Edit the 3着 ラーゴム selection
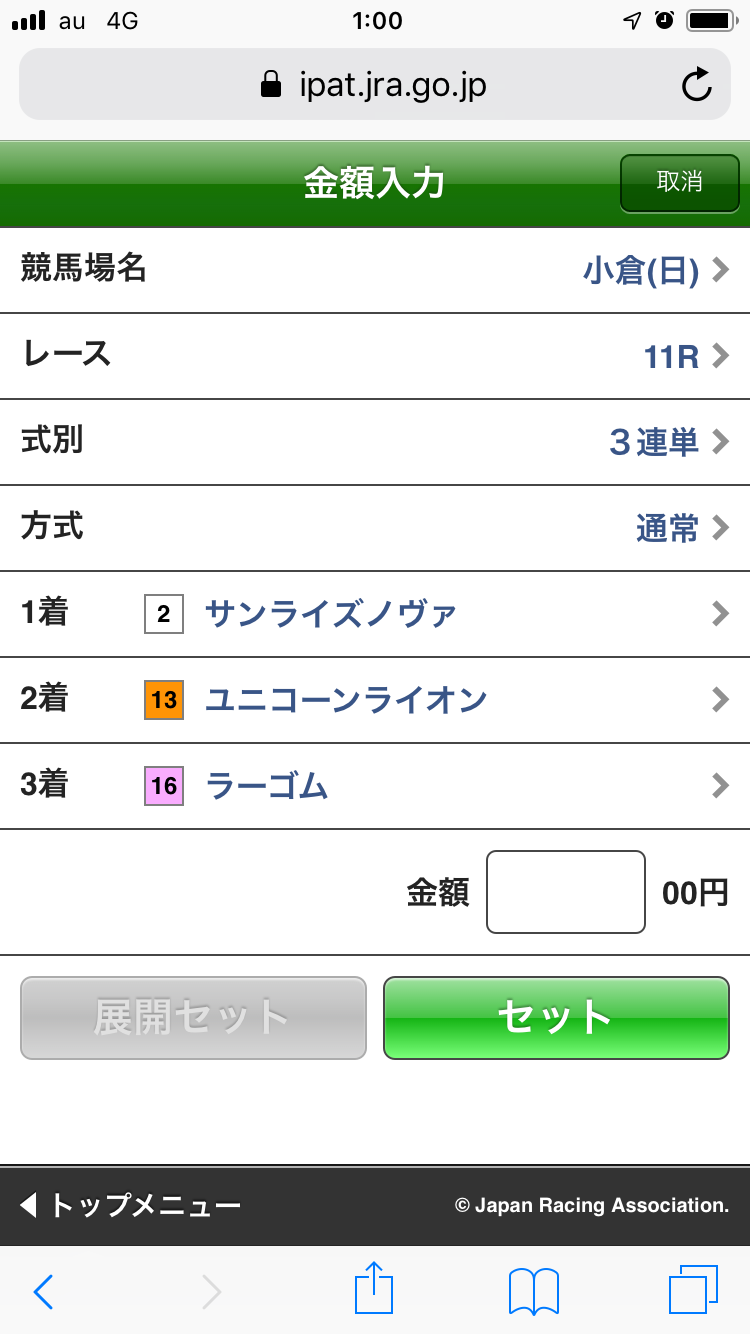The width and height of the screenshot is (750, 1334). click(375, 786)
